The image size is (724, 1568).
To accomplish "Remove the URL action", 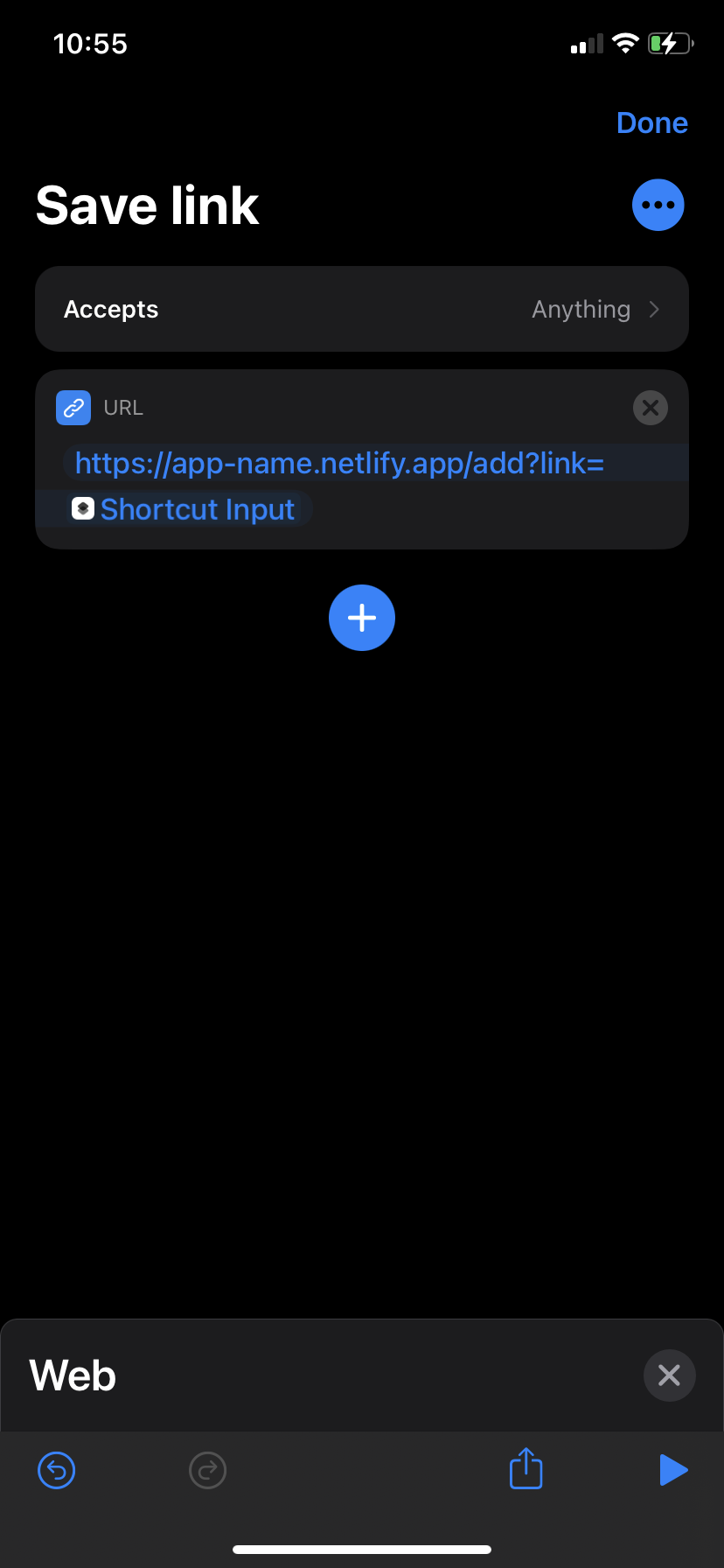I will [650, 408].
